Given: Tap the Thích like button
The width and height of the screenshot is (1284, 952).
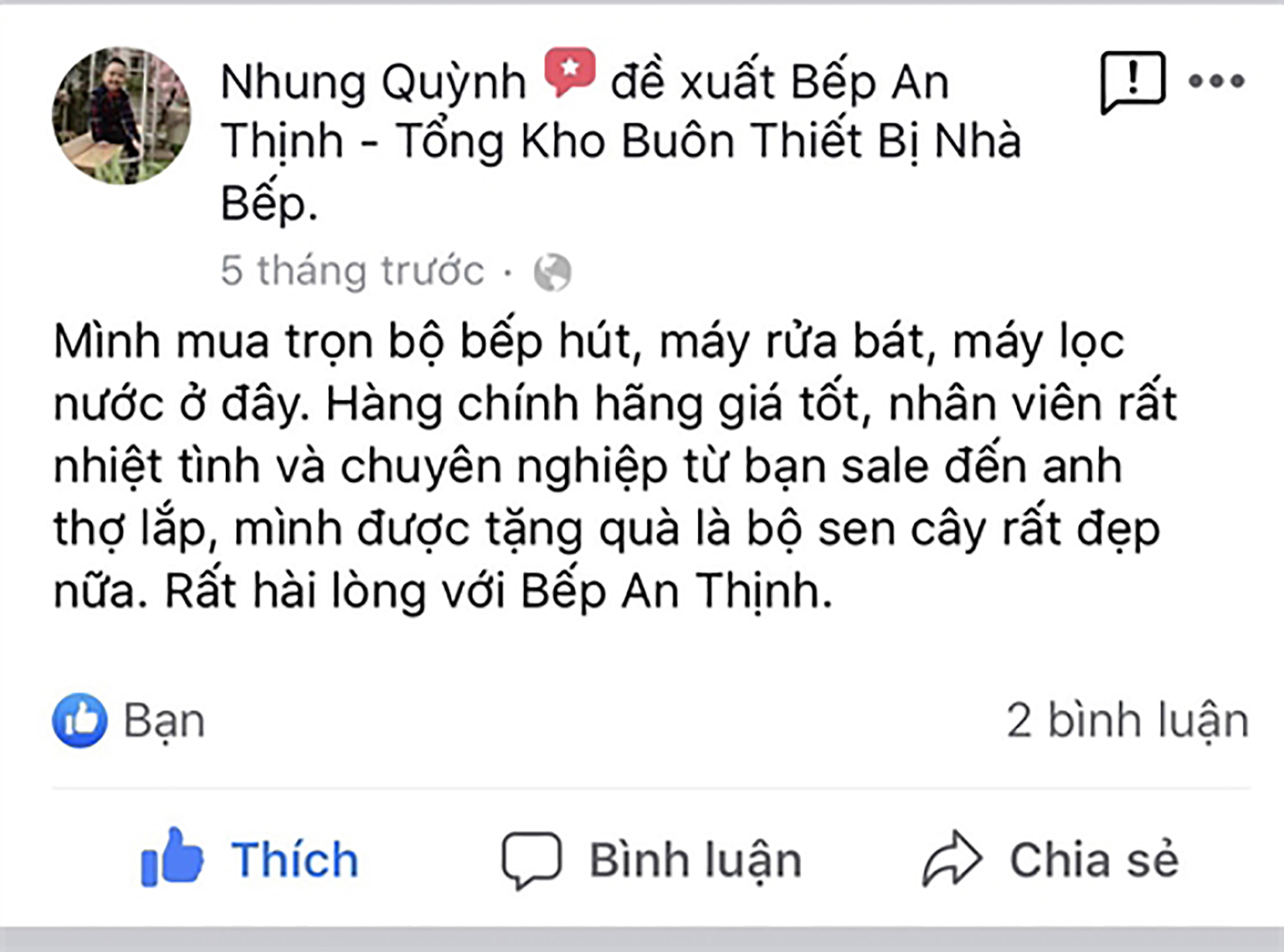Looking at the screenshot, I should pyautogui.click(x=251, y=859).
